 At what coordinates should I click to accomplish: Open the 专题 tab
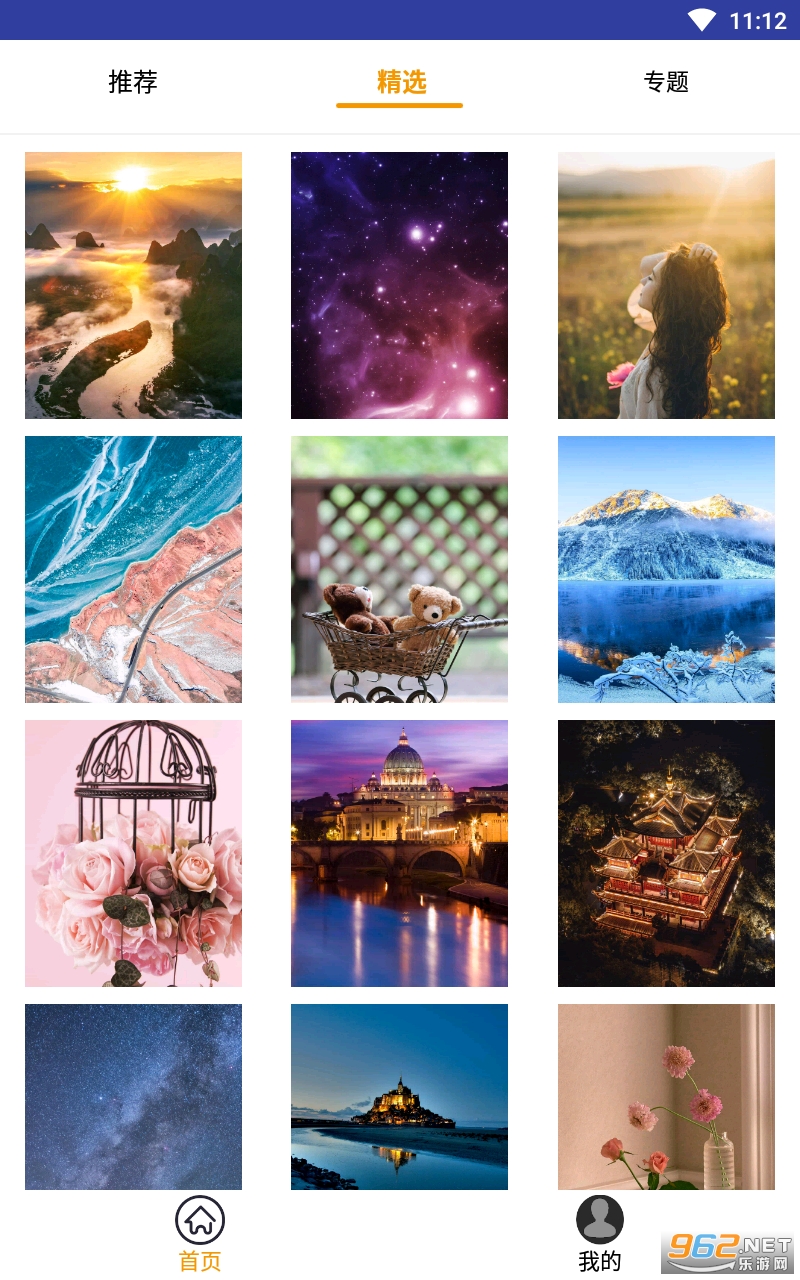[x=666, y=82]
